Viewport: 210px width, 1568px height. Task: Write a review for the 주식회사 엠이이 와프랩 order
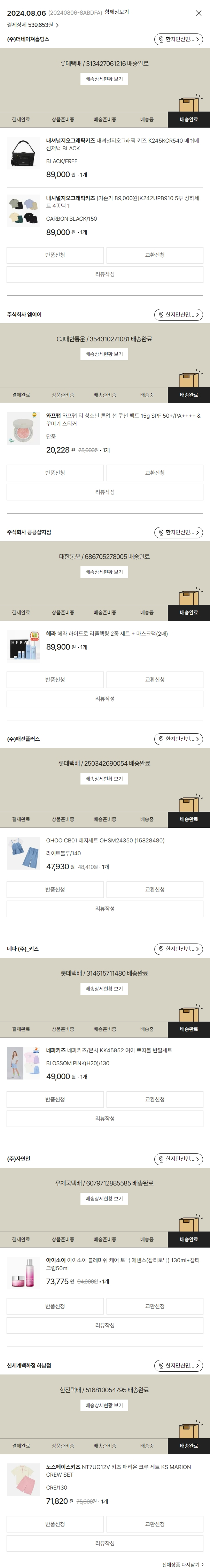point(105,492)
